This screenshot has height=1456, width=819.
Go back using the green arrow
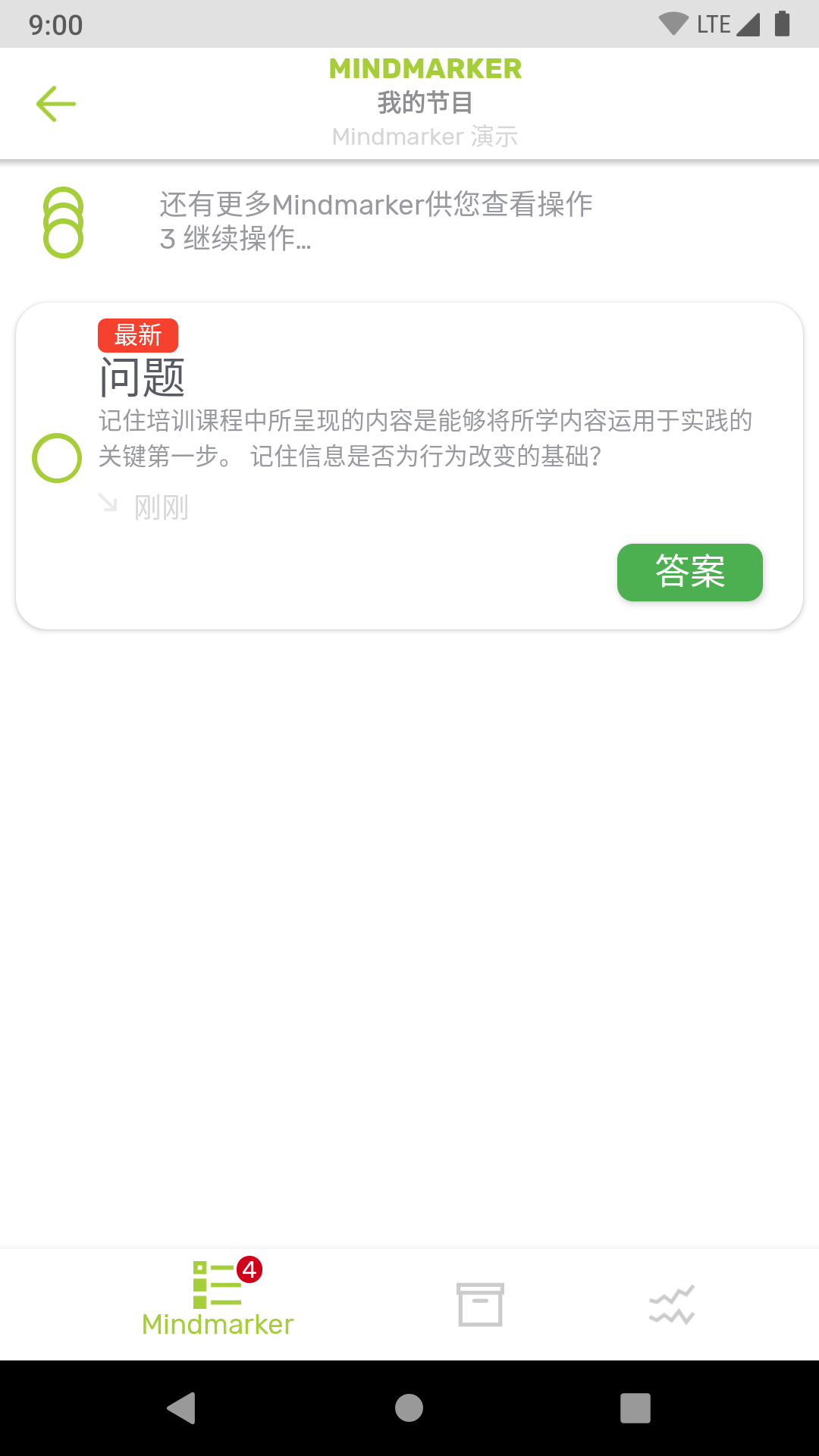[56, 104]
